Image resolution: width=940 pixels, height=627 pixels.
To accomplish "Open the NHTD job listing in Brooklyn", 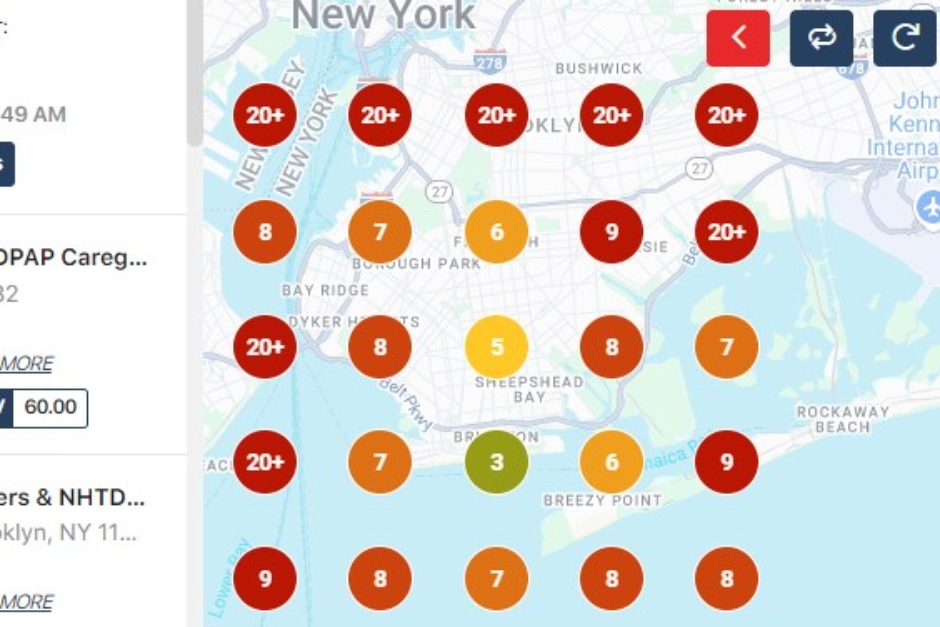I will point(74,496).
